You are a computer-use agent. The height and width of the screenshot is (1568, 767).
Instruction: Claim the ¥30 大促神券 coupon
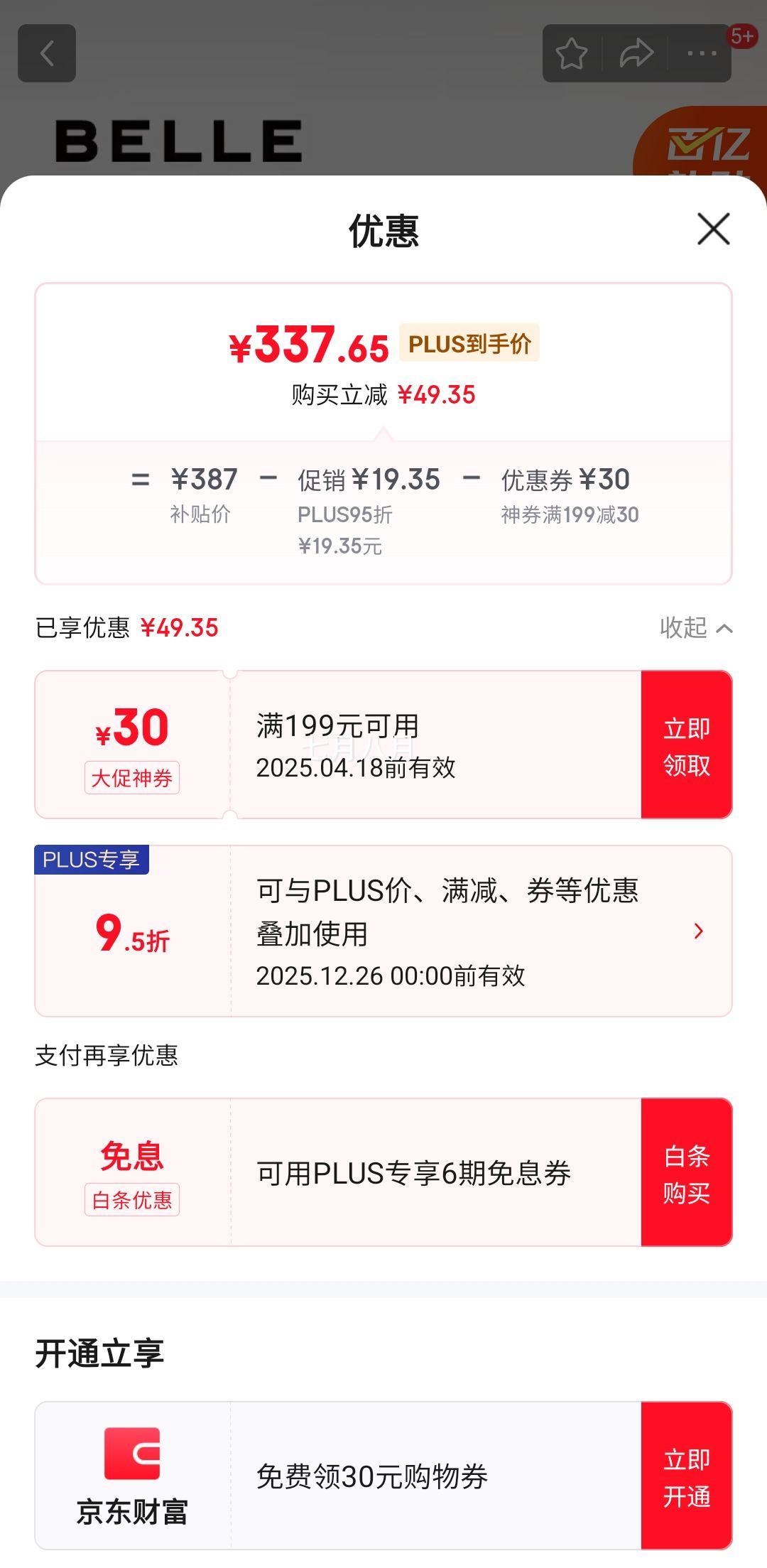click(686, 745)
